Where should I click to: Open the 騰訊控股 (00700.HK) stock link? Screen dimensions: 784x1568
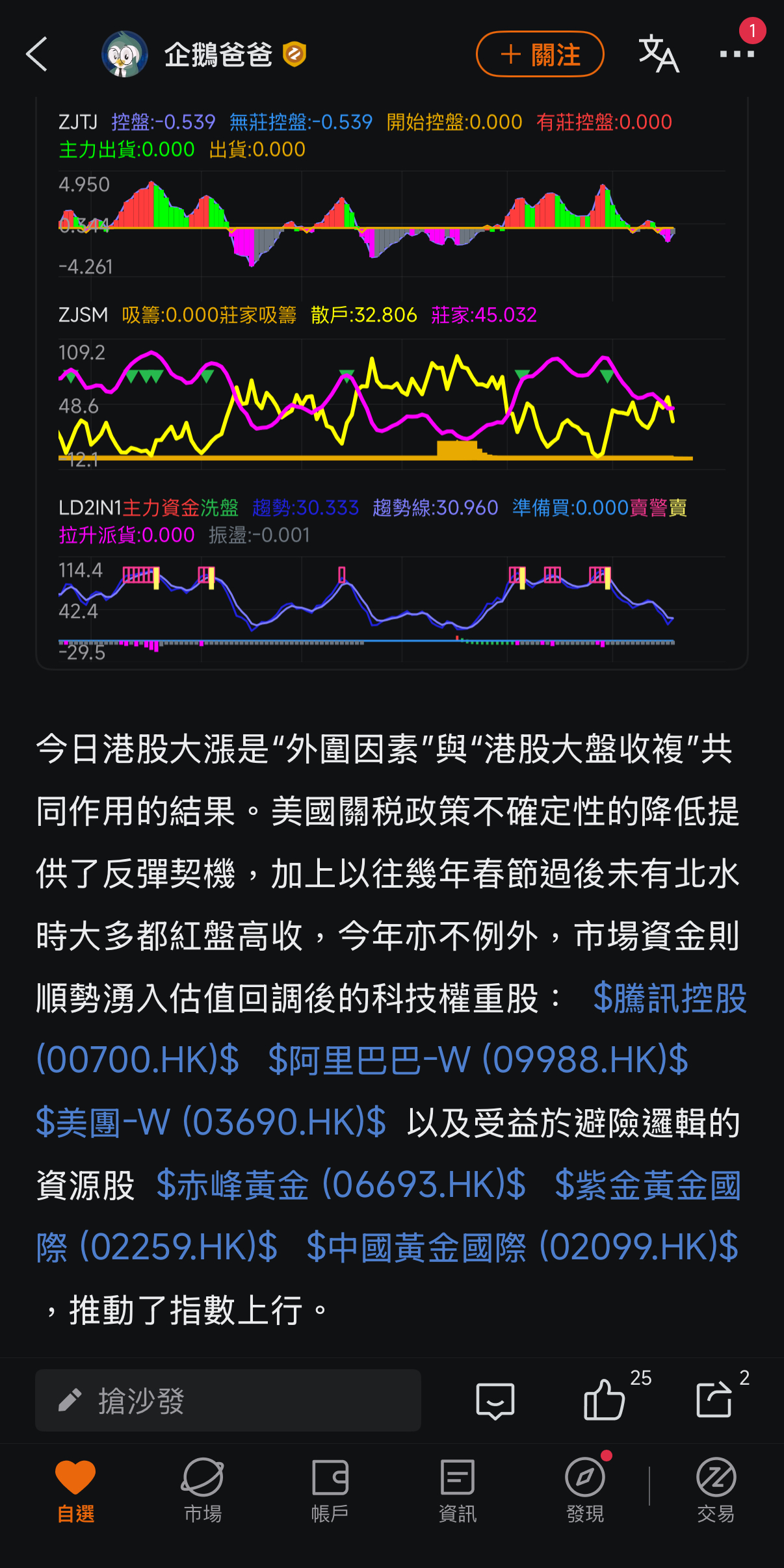(x=670, y=998)
